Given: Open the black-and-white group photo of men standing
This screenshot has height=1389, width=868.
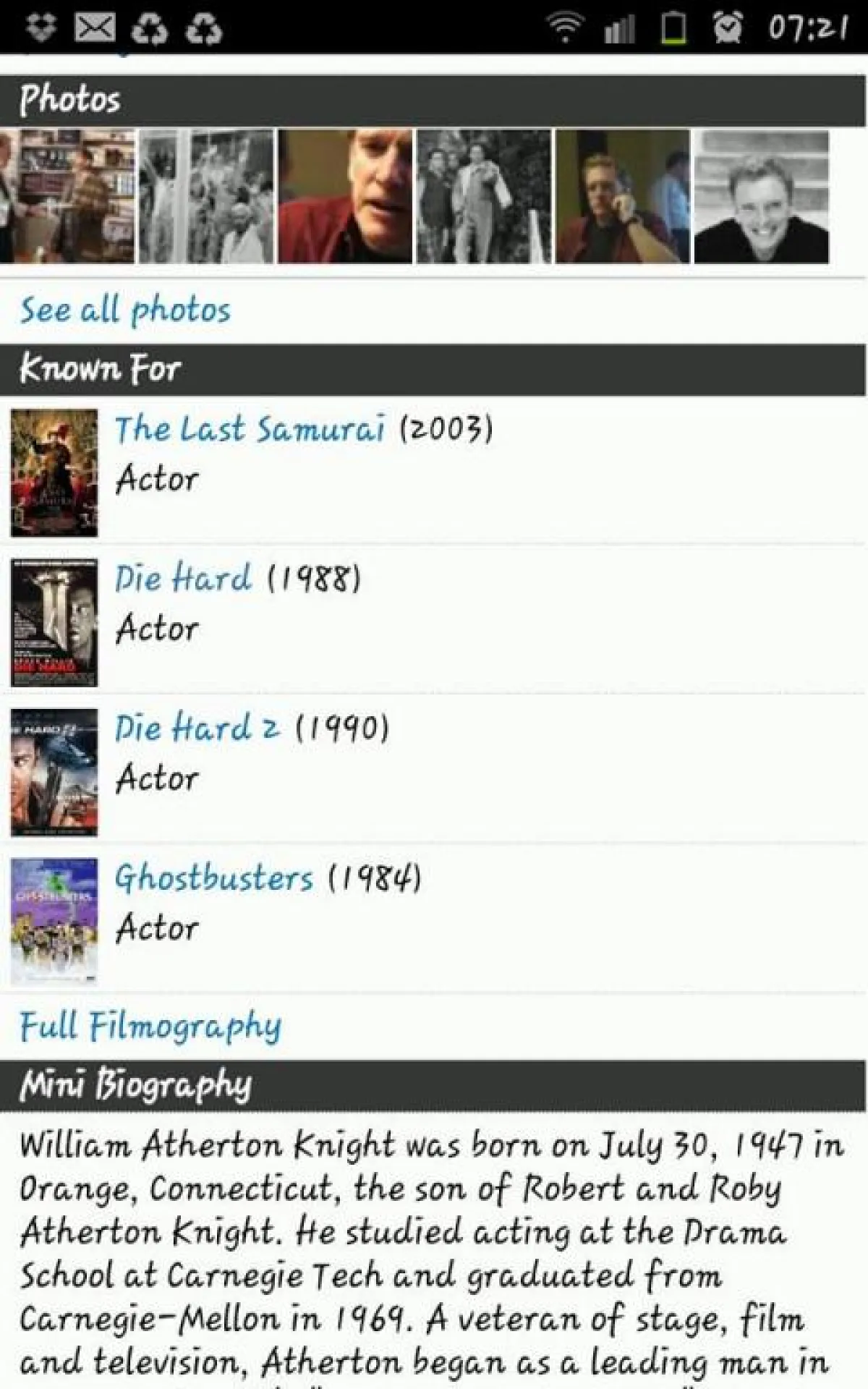Looking at the screenshot, I should (484, 196).
